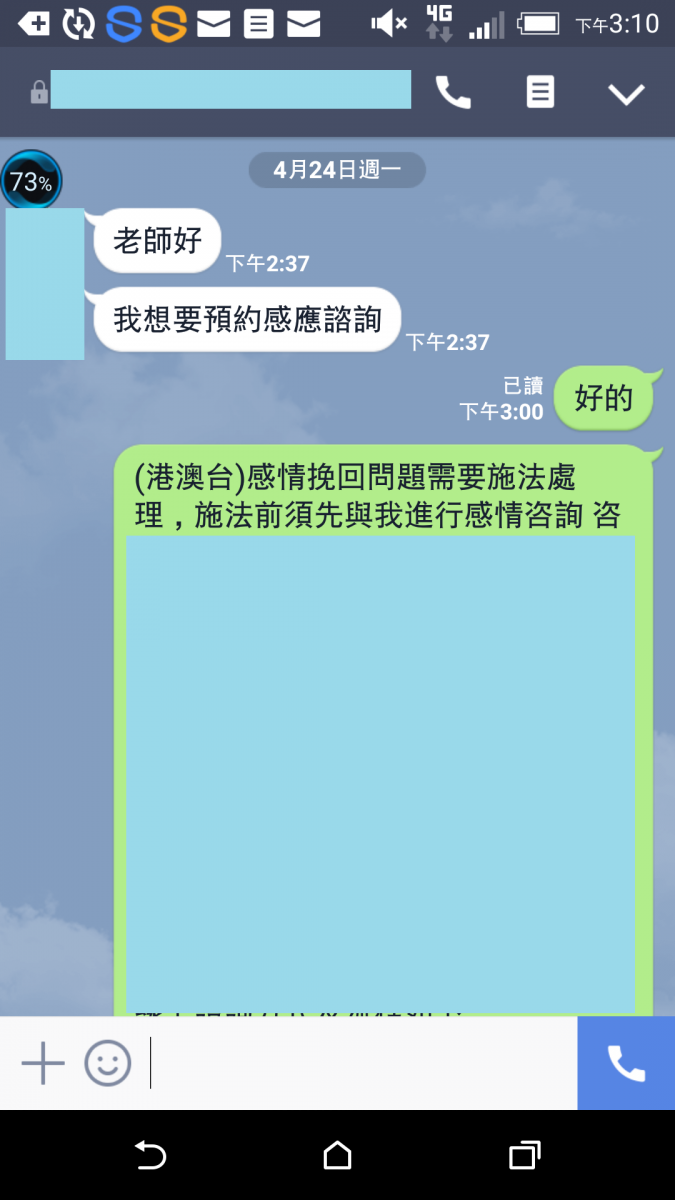The image size is (675, 1200).
Task: Open the sender's profile picture
Action: click(45, 284)
